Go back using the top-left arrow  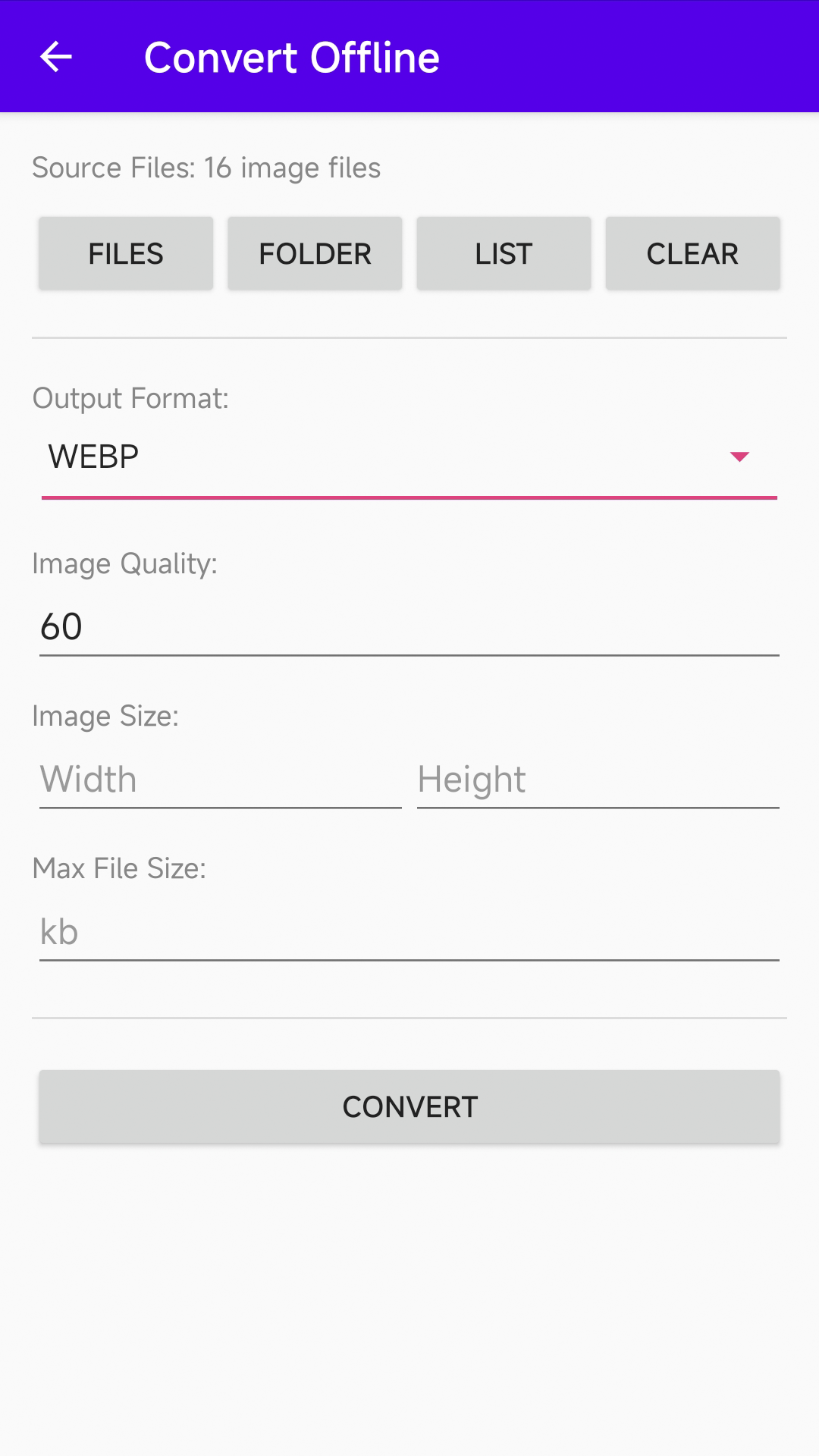tap(56, 57)
